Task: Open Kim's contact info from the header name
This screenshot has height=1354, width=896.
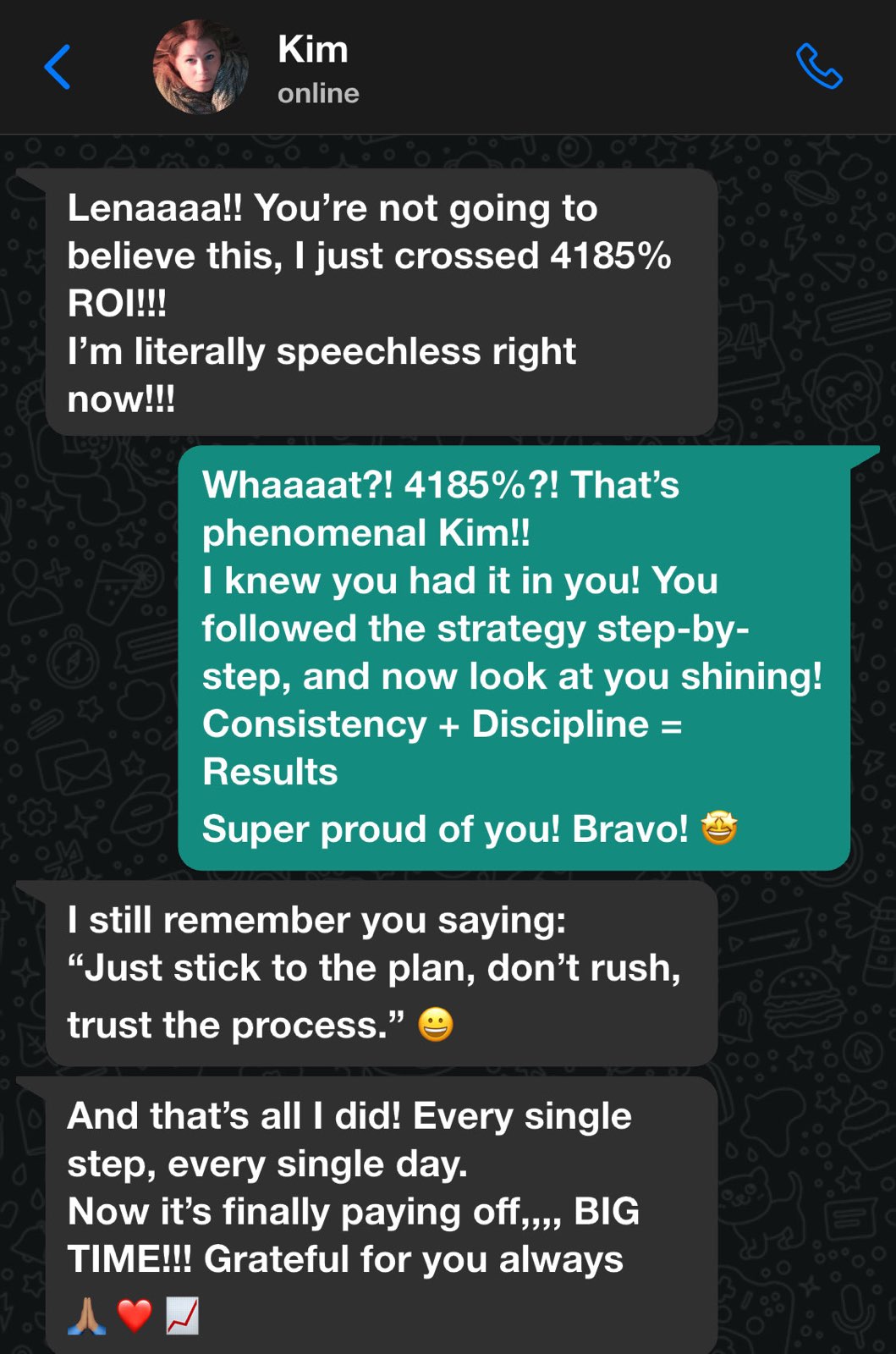Action: 313,50
